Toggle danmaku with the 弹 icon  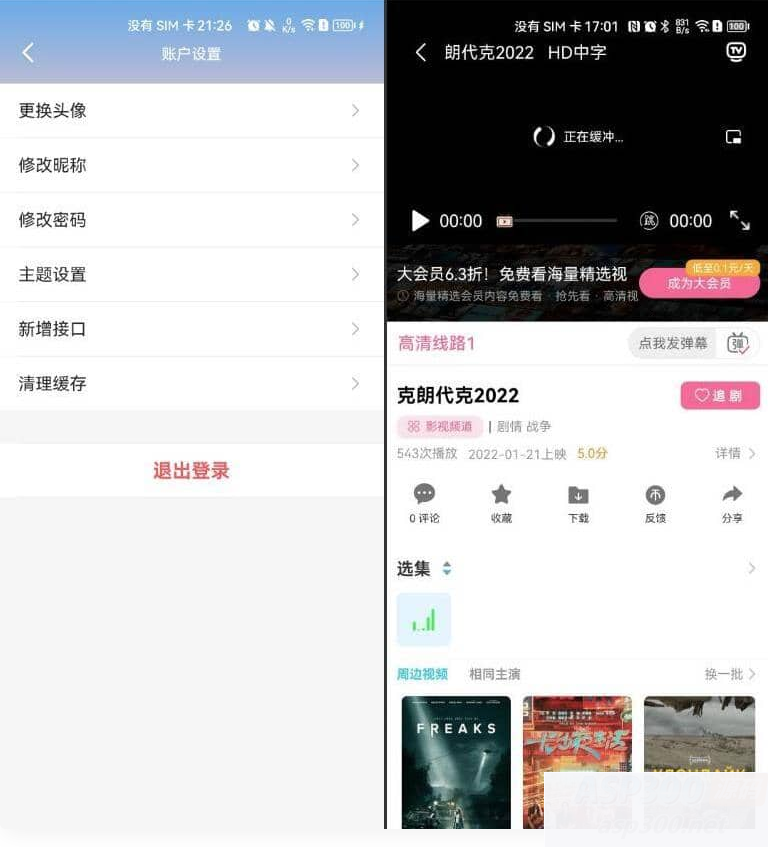coord(738,343)
